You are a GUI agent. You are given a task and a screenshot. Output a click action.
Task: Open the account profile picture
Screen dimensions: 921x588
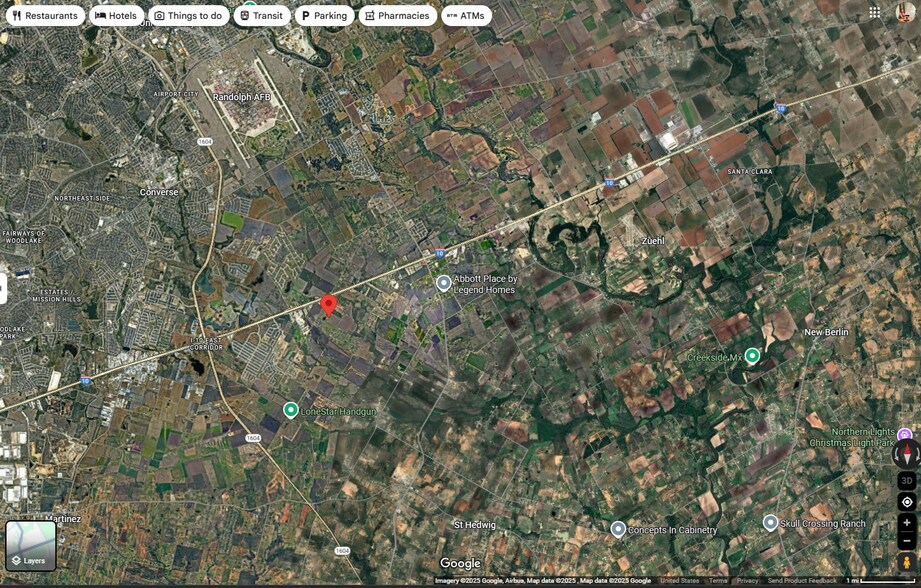[904, 12]
